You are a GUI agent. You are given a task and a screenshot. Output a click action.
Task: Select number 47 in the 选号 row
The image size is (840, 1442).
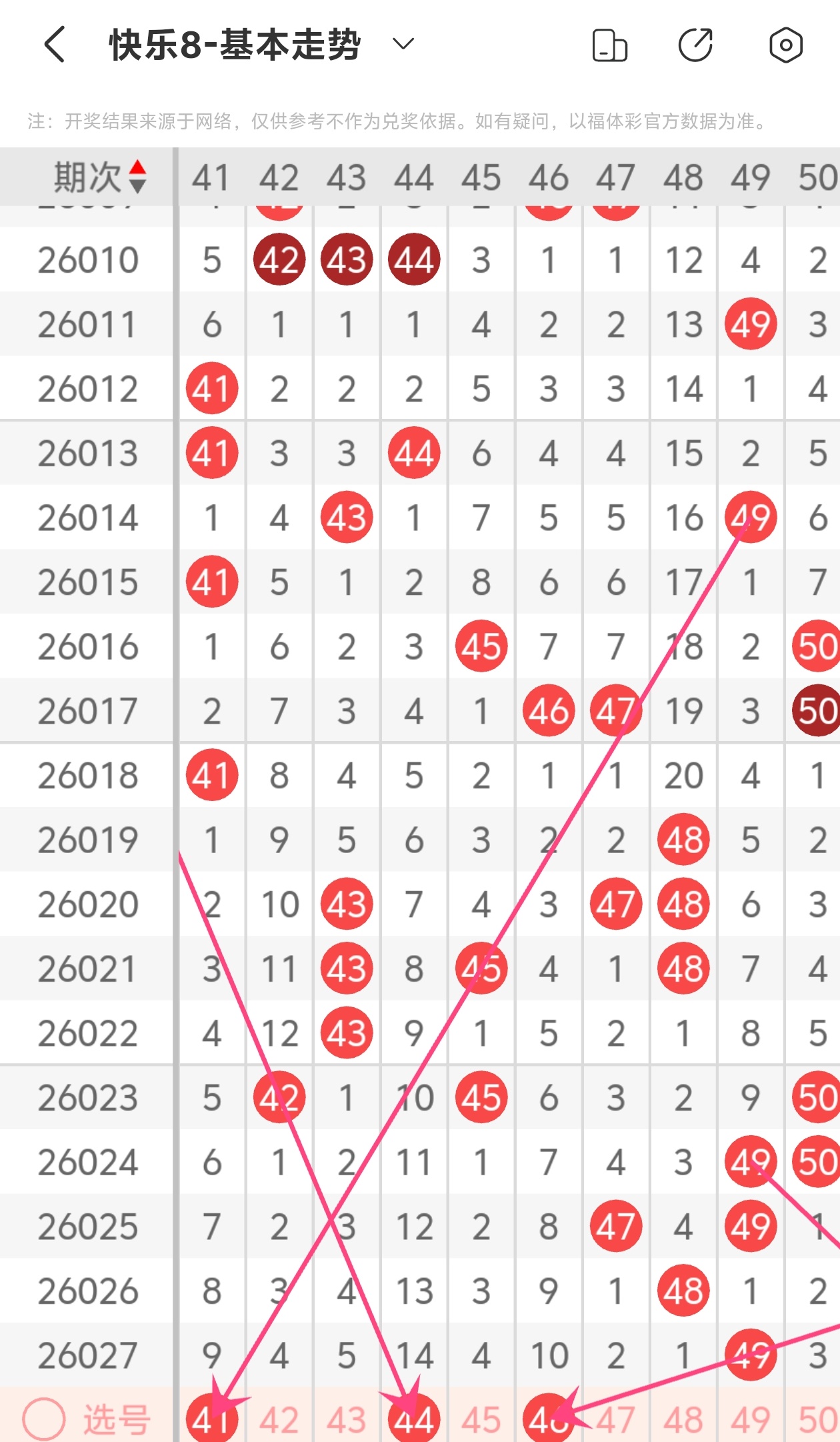[x=616, y=1419]
